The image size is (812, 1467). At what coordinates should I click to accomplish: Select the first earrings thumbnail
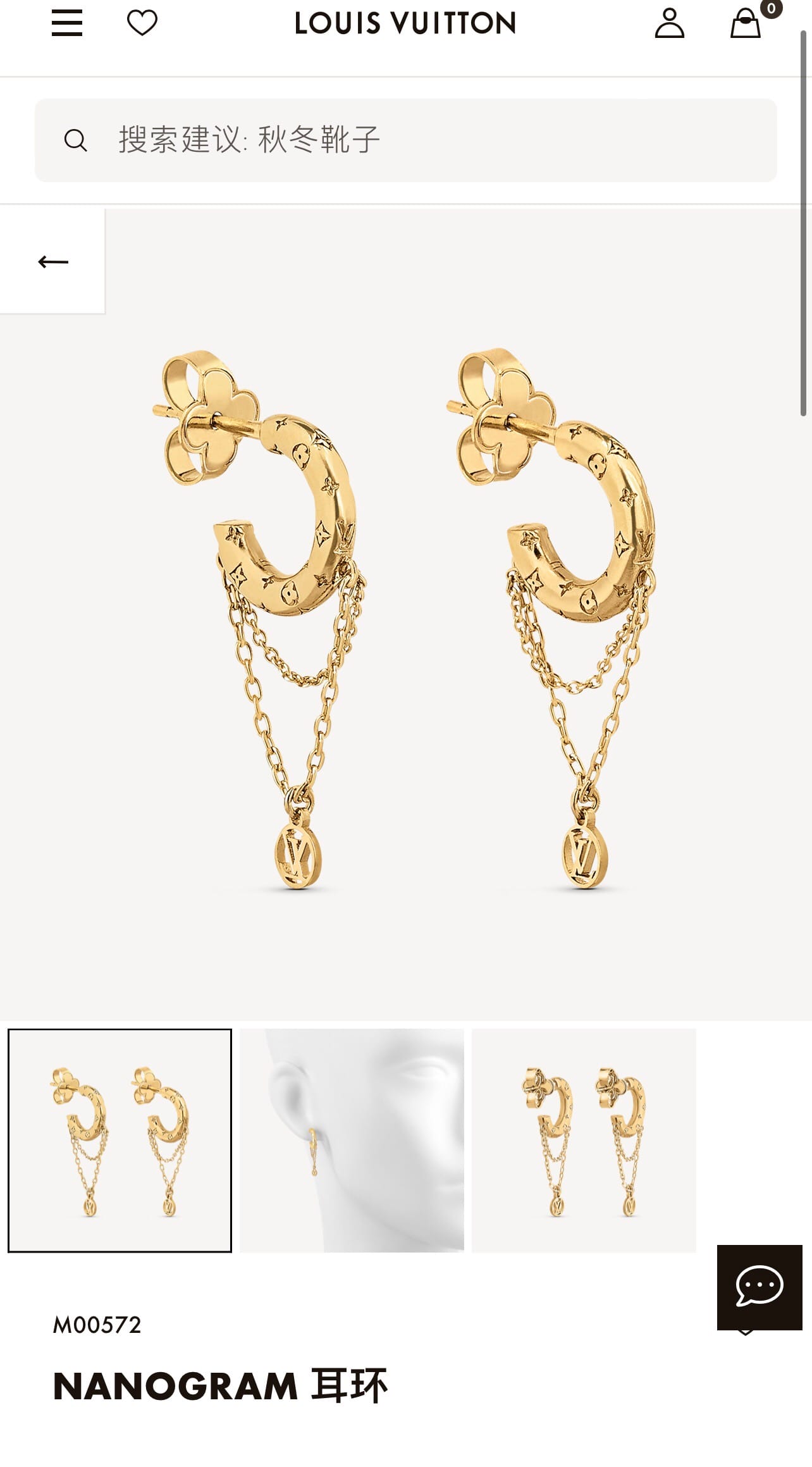pyautogui.click(x=120, y=1140)
